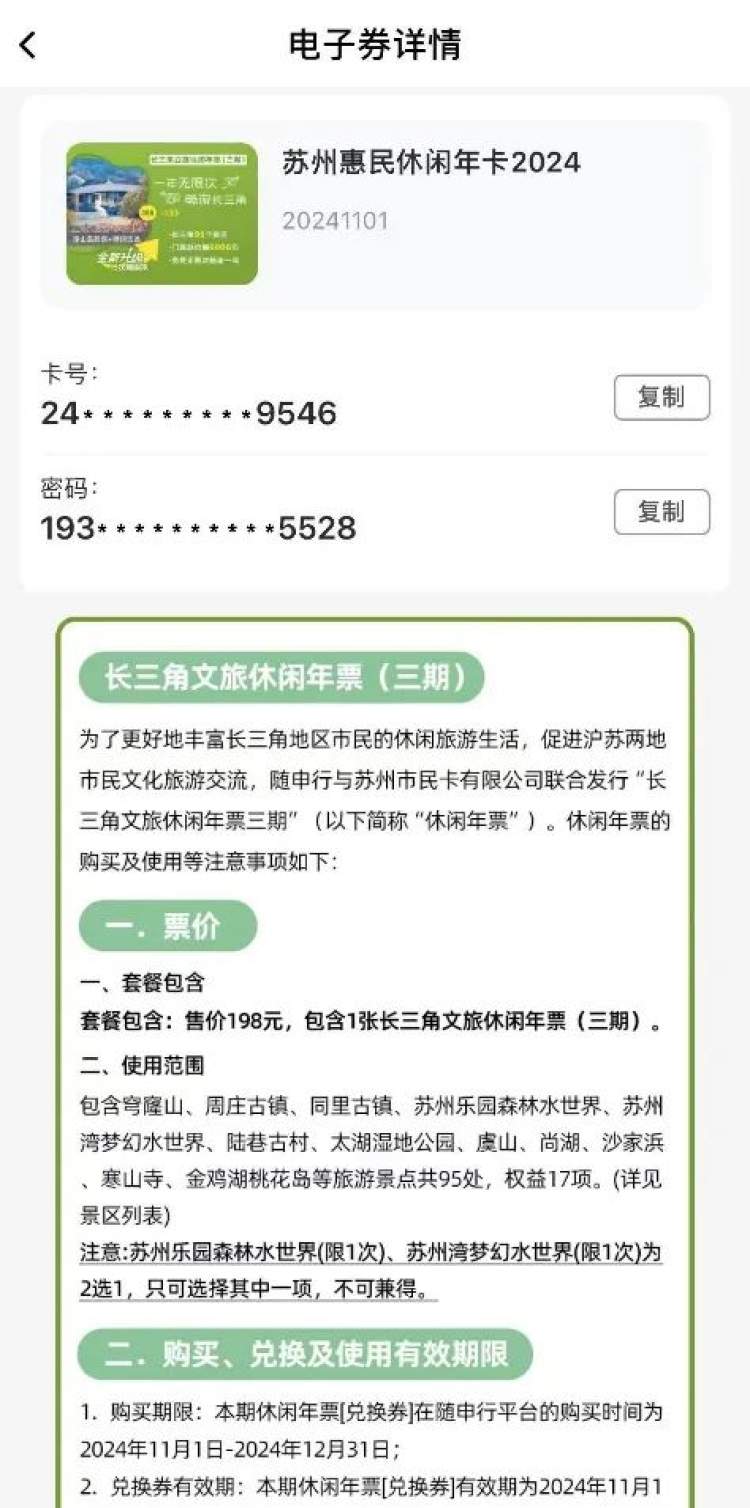The width and height of the screenshot is (750, 1508).
Task: Copy the password (密码)
Action: (x=661, y=512)
